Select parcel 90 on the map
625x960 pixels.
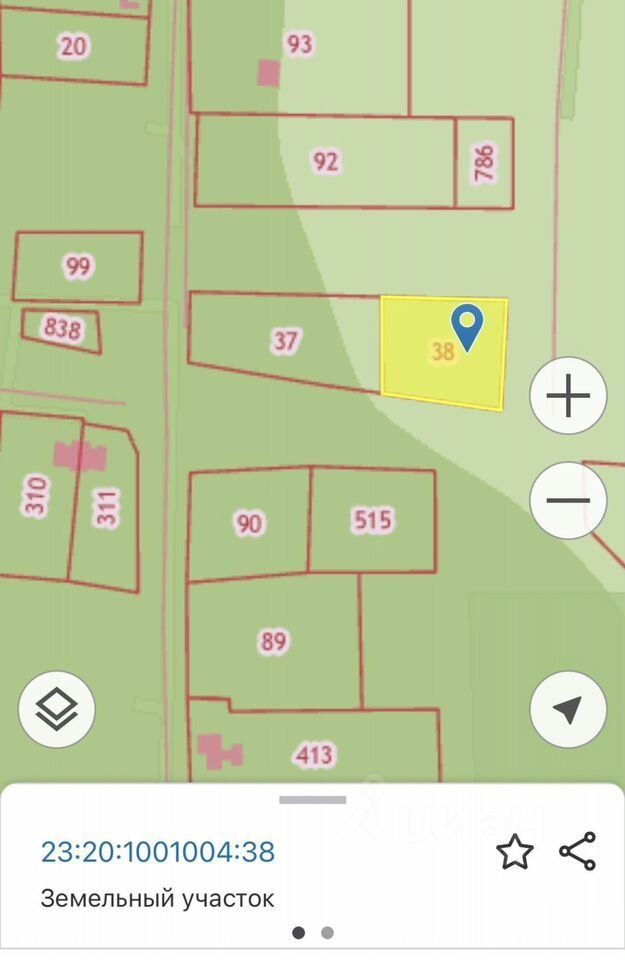click(x=249, y=523)
